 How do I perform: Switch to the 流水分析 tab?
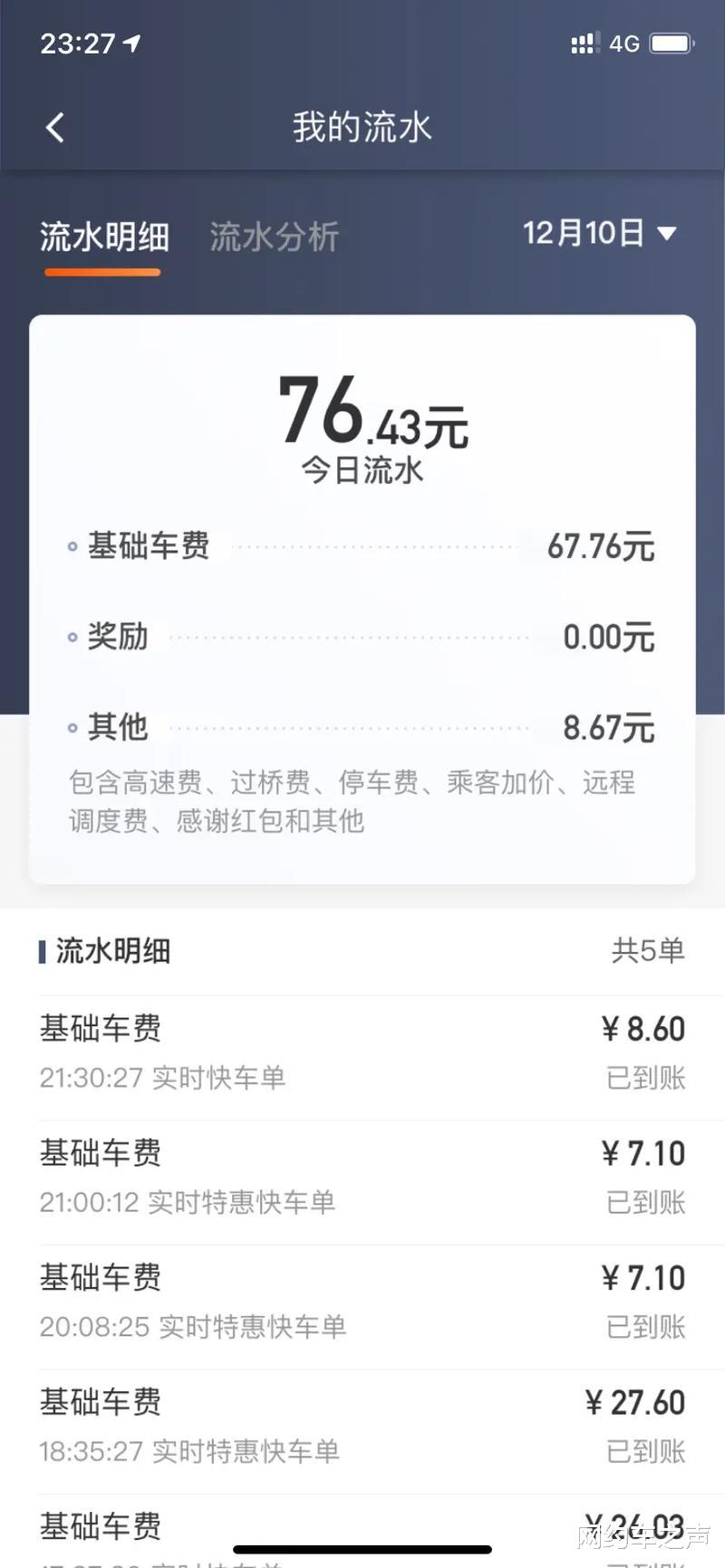[x=274, y=237]
